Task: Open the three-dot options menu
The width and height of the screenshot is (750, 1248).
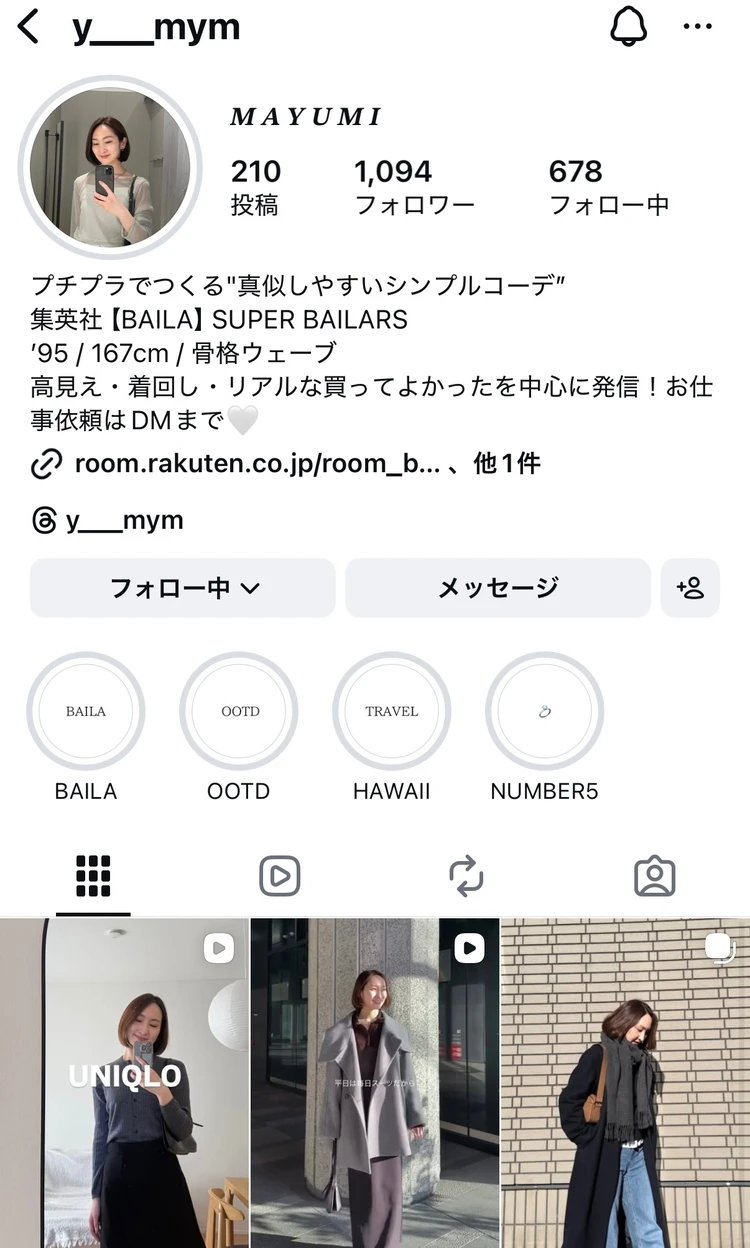Action: coord(697,27)
